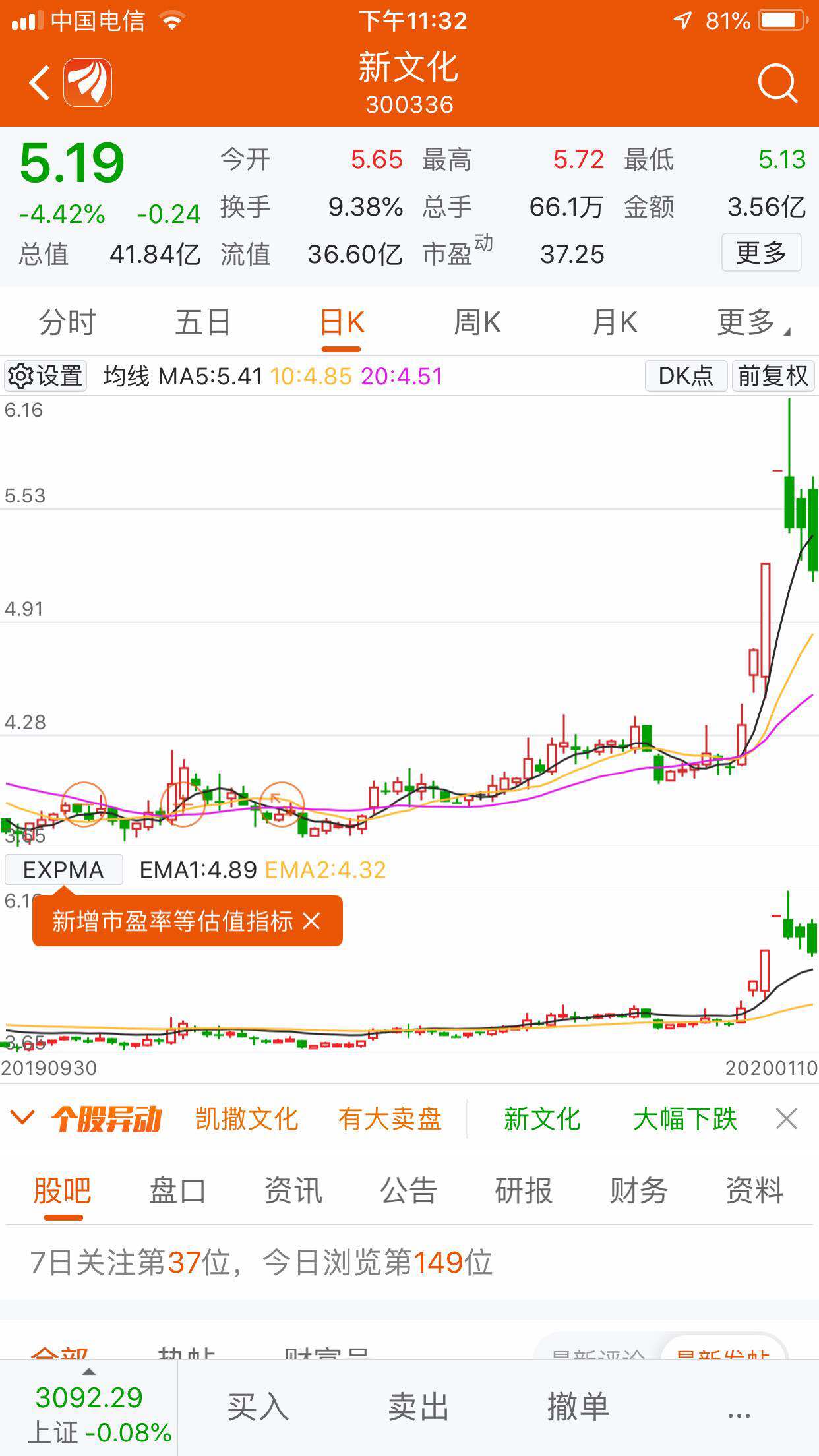Screen dimensions: 819x1456
Task: Dismiss the 个股异动 alert bar with its X
Action: coord(785,1119)
